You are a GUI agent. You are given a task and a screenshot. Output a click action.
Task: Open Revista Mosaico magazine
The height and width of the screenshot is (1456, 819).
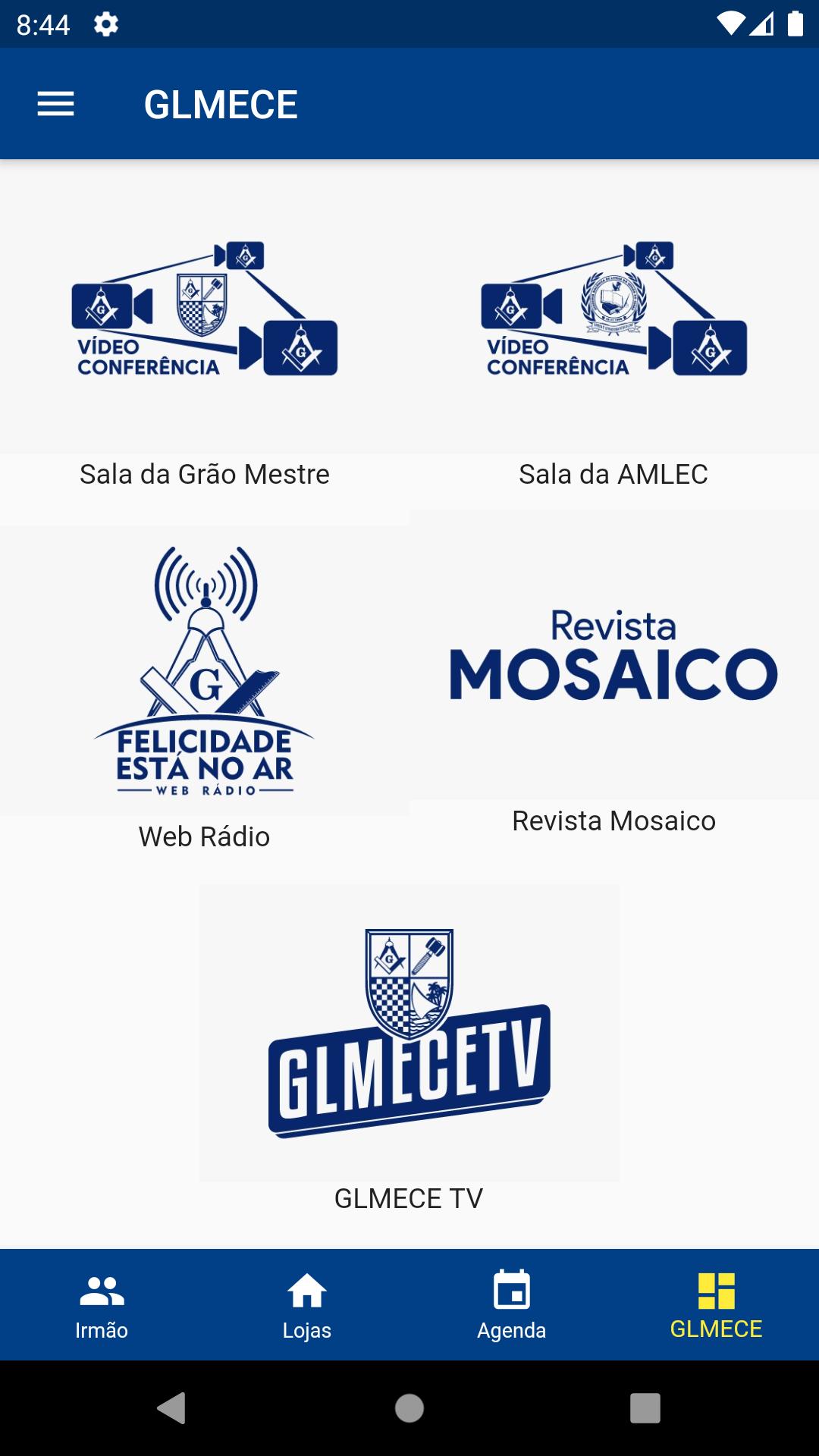(614, 674)
